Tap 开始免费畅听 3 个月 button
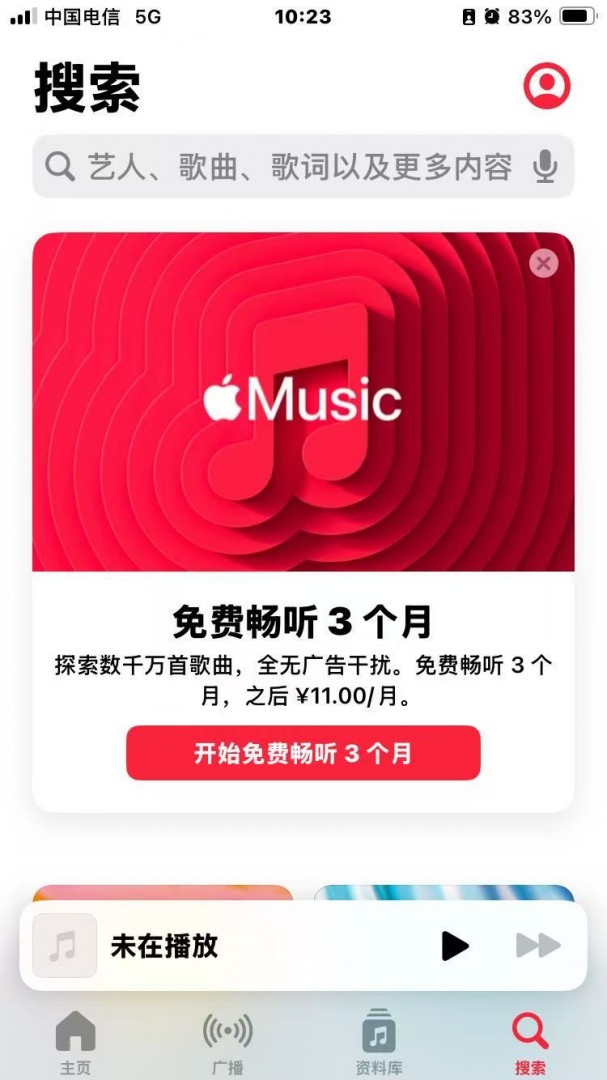The width and height of the screenshot is (607, 1080). 303,753
